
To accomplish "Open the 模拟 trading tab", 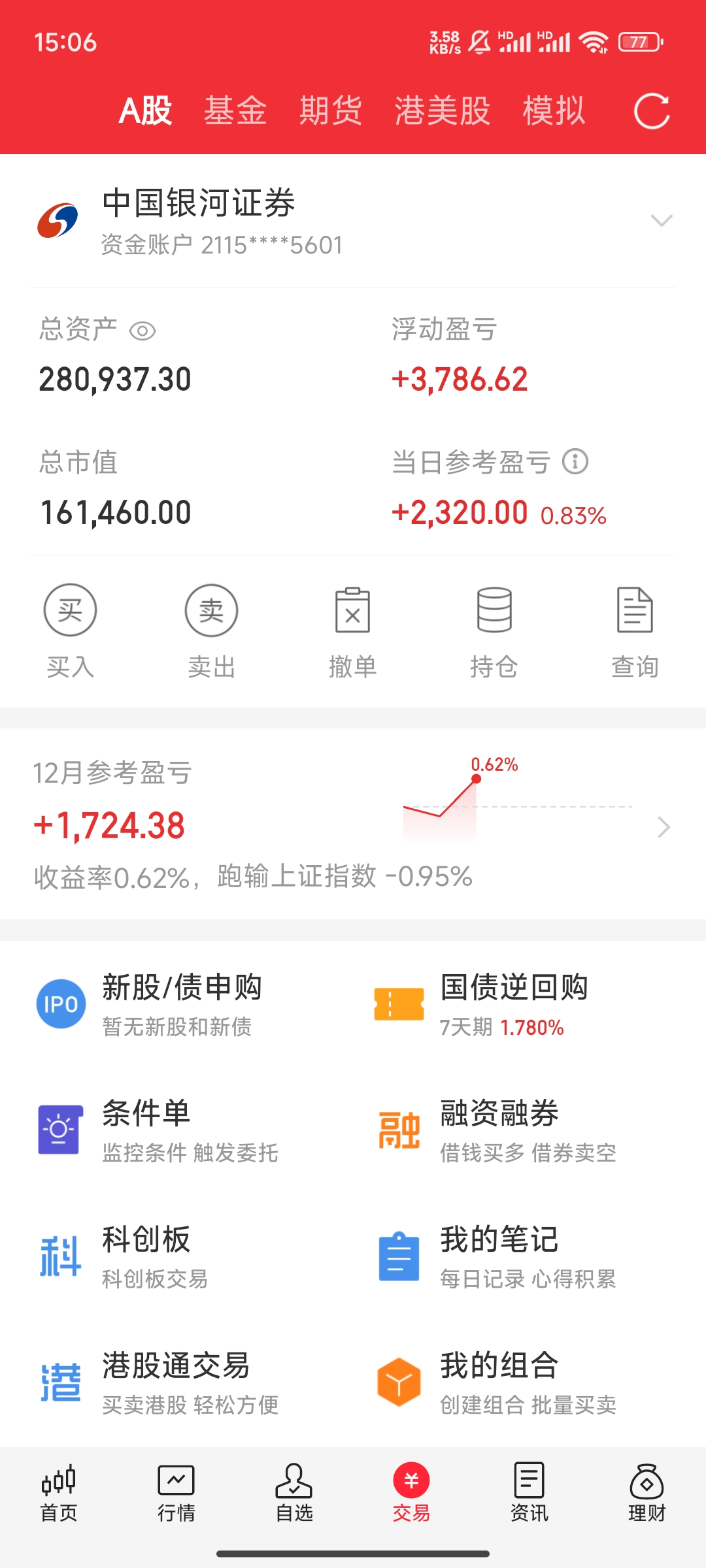I will (x=554, y=110).
